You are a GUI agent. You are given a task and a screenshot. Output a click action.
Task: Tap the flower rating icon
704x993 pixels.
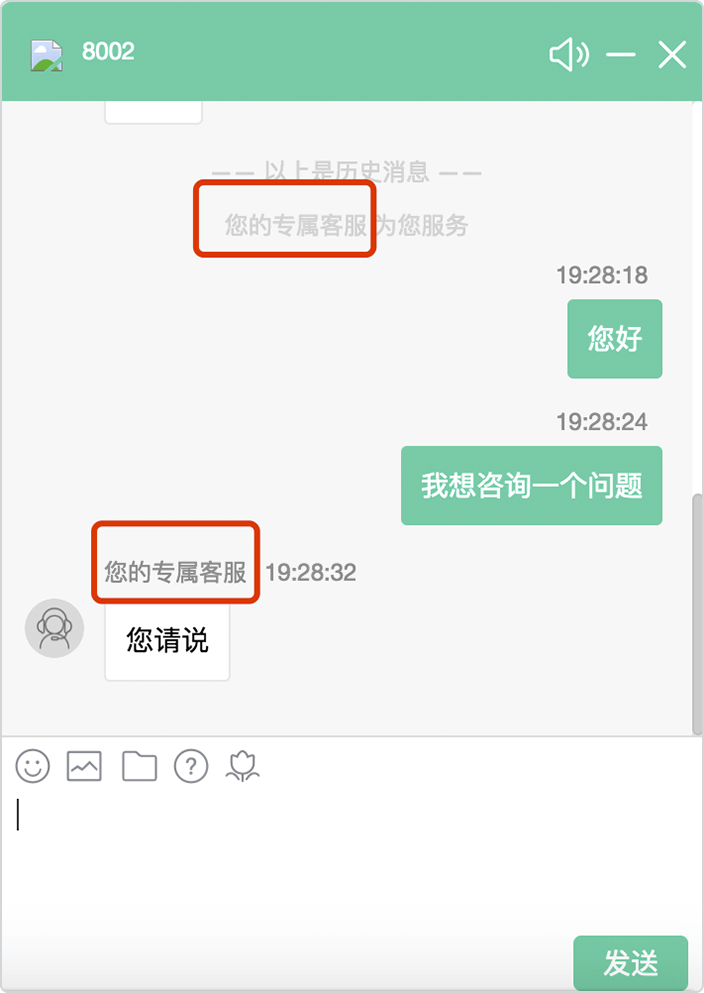point(244,767)
